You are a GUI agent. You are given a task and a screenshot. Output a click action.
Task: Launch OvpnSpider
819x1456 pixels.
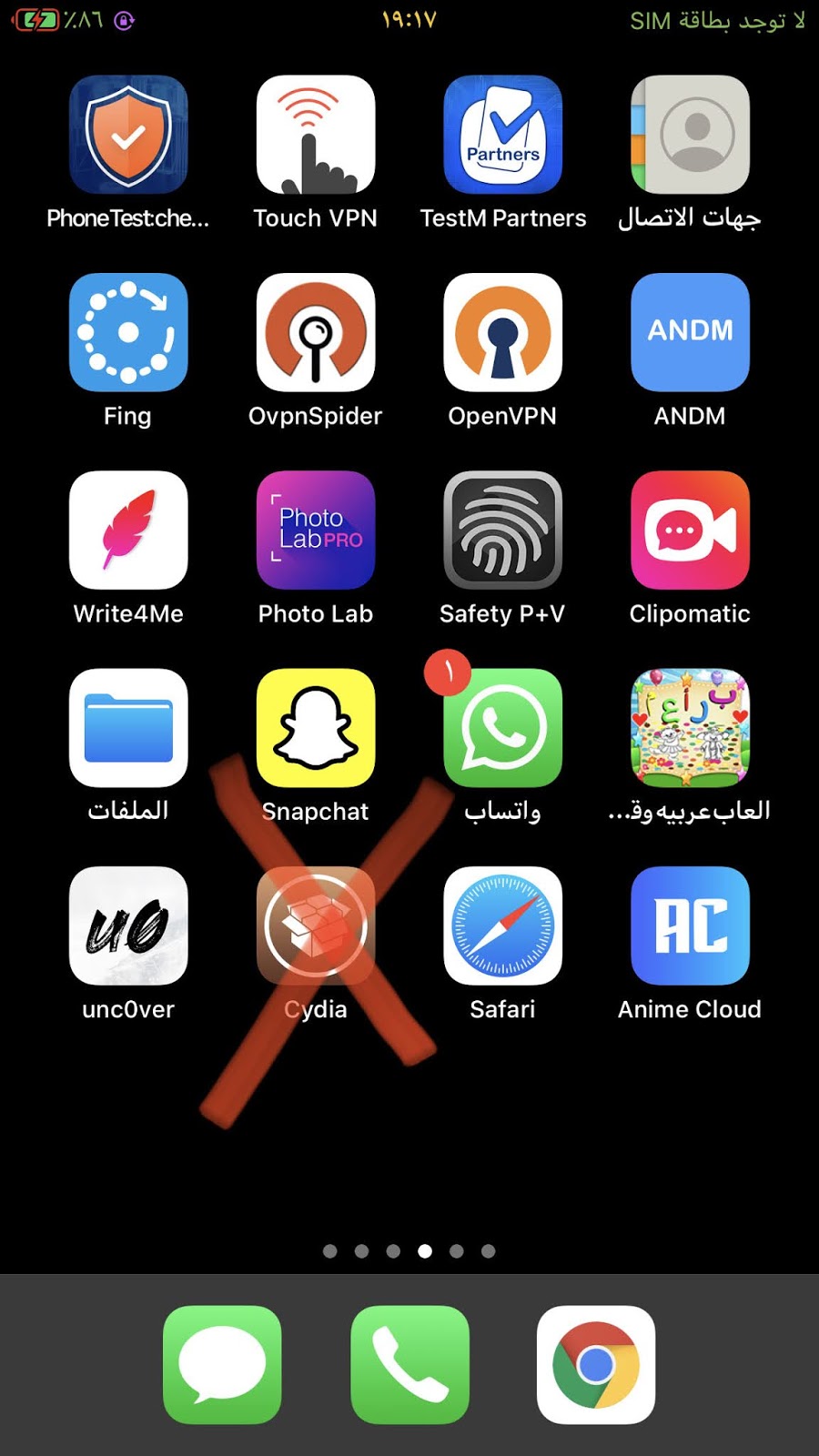click(316, 332)
